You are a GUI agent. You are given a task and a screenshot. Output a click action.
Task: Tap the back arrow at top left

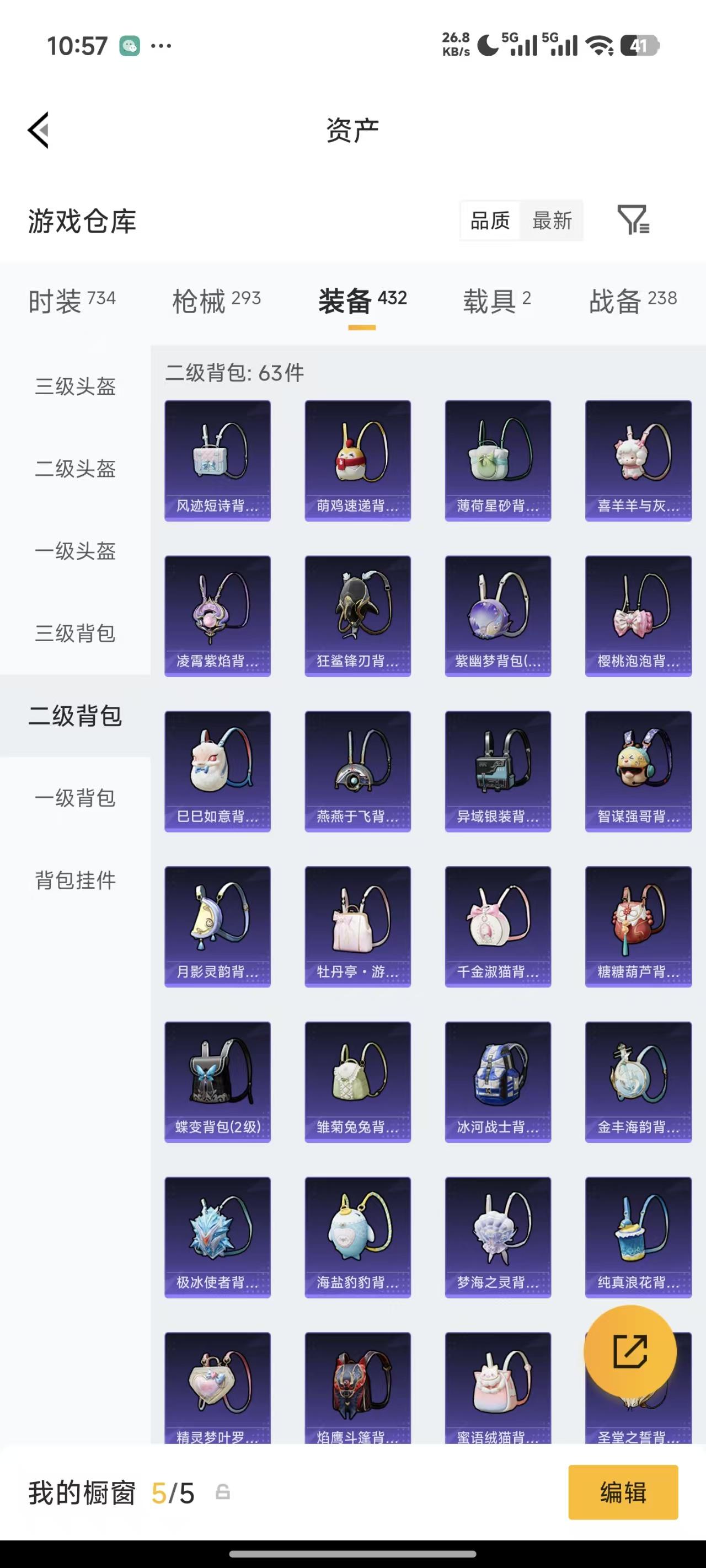[x=39, y=130]
